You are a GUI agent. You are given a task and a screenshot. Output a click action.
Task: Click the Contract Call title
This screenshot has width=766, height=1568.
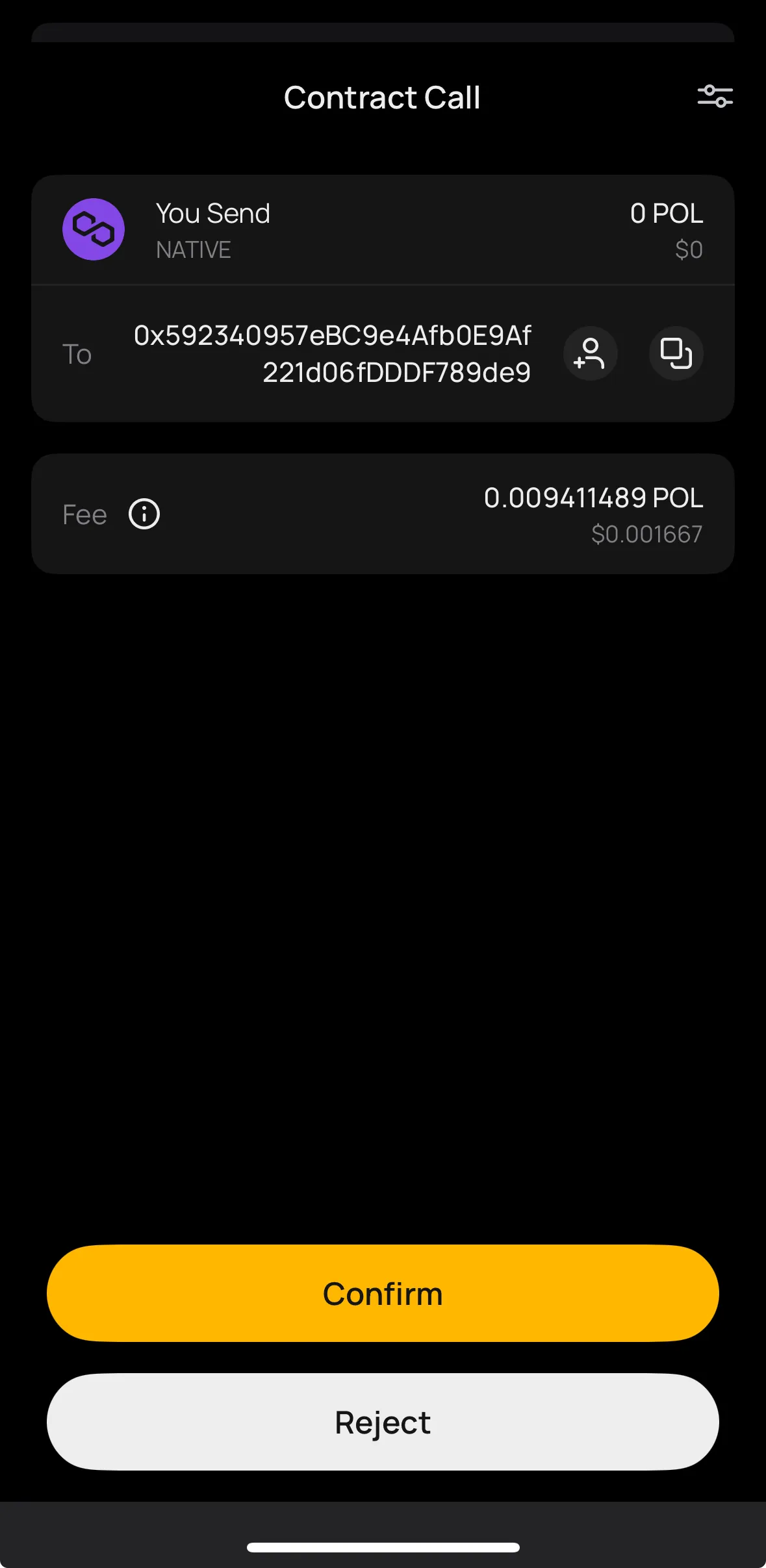381,97
